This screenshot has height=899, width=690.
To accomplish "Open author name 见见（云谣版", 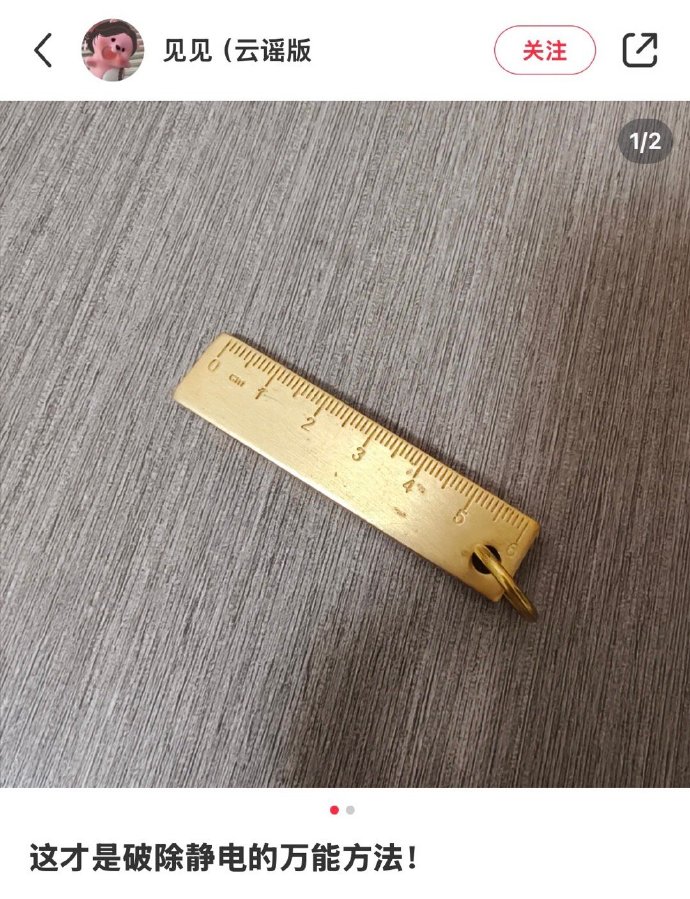I will coord(237,50).
